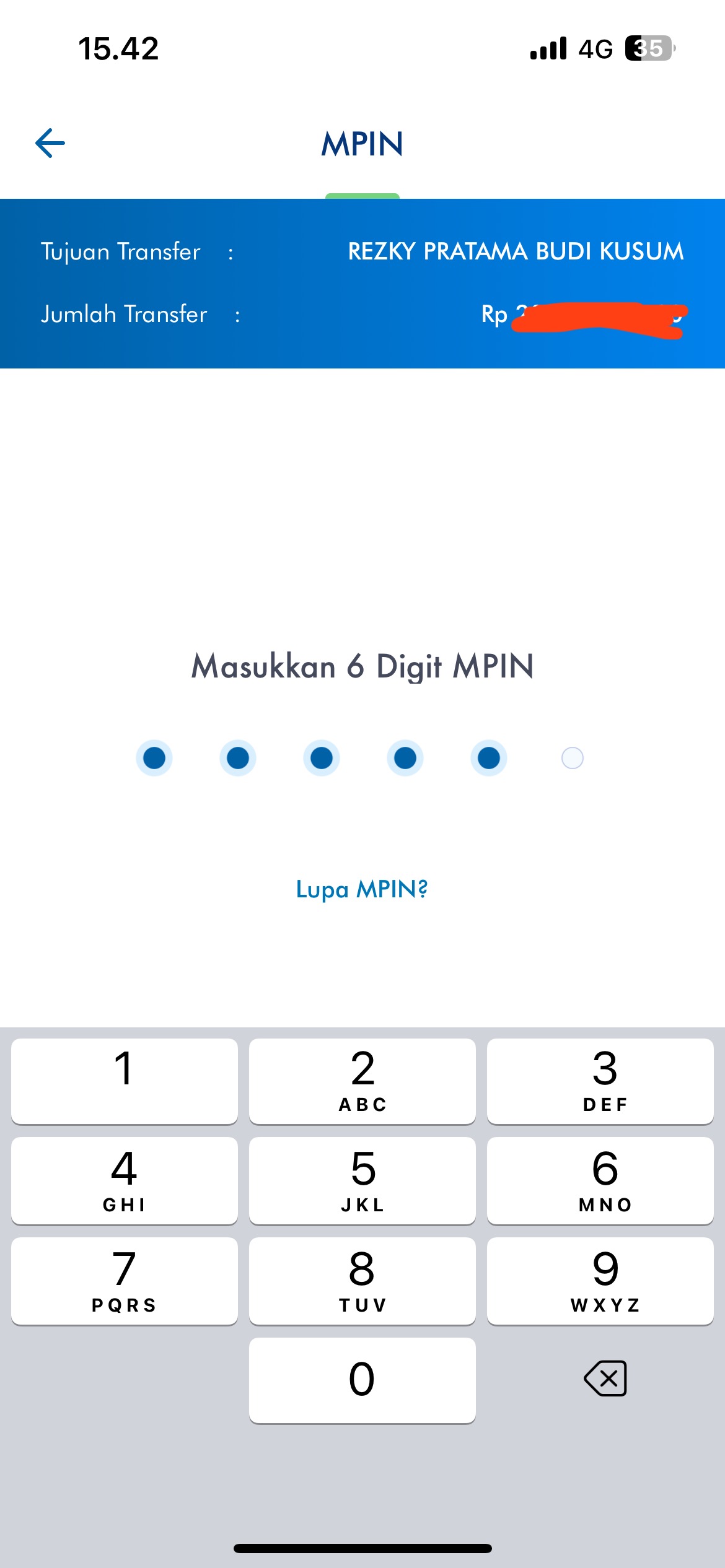
Task: Tap the 9 WXYZ key
Action: click(x=600, y=1281)
